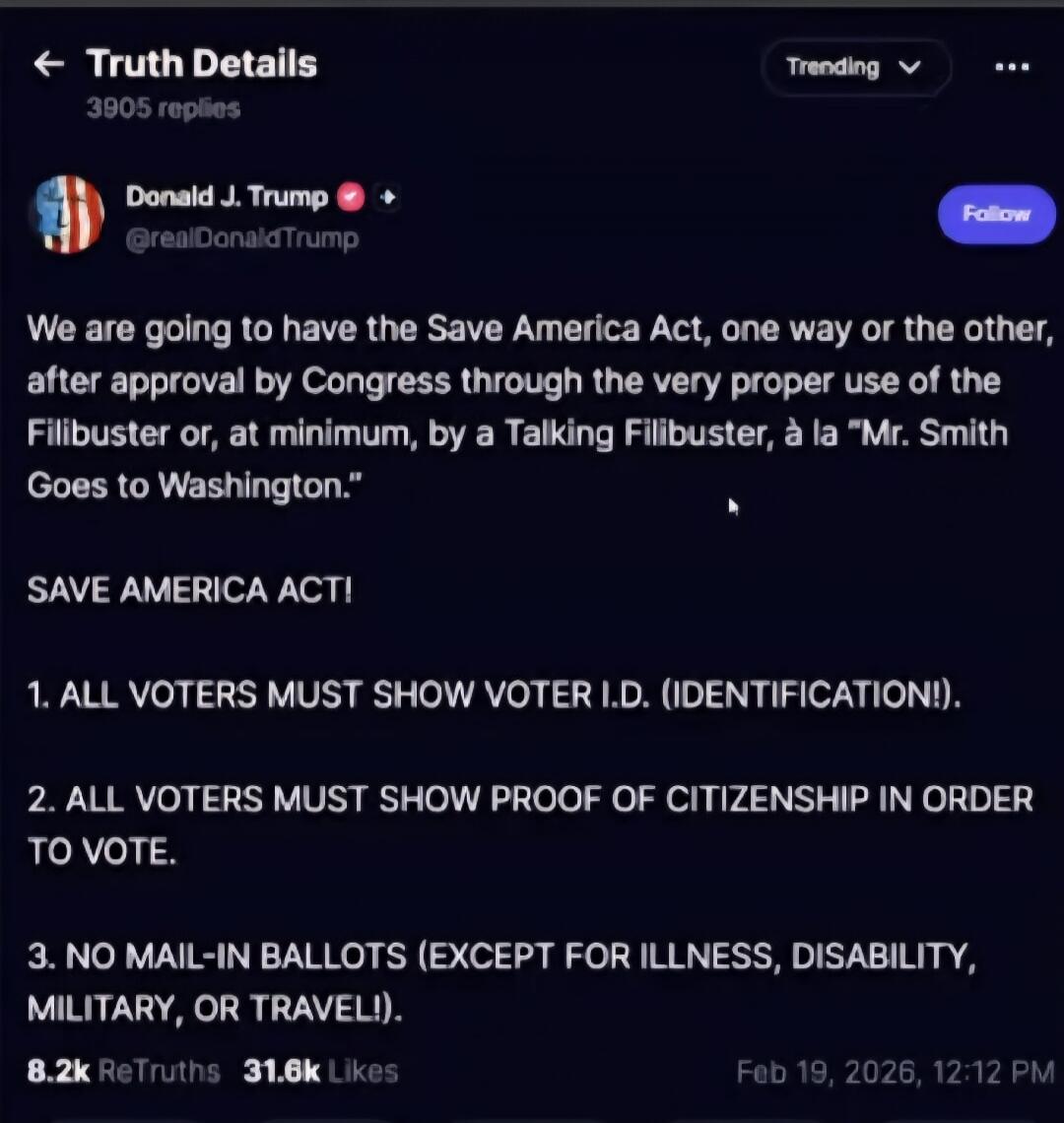Open @realDonaldTrump's profile via the handle
1064x1123 pixels.
240,237
